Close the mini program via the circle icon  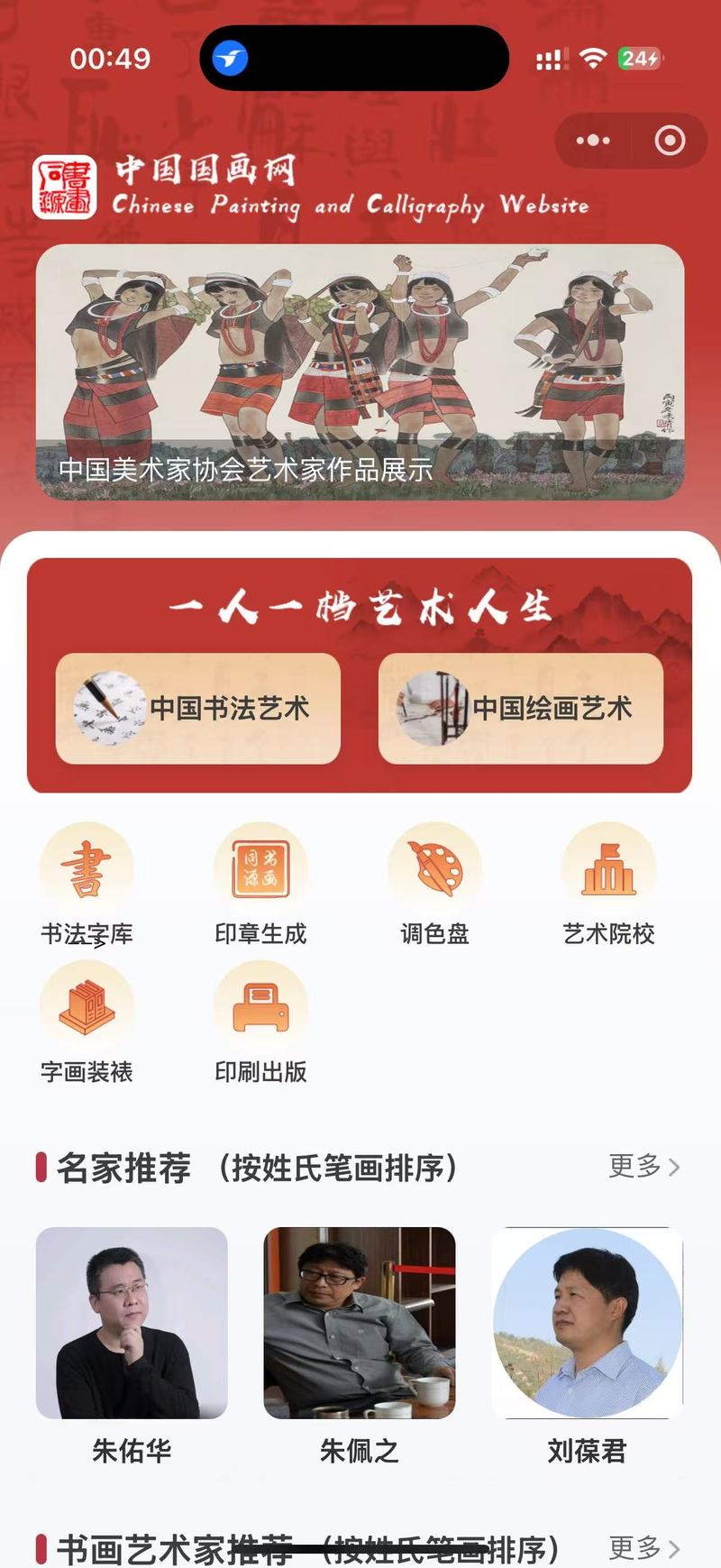[670, 141]
